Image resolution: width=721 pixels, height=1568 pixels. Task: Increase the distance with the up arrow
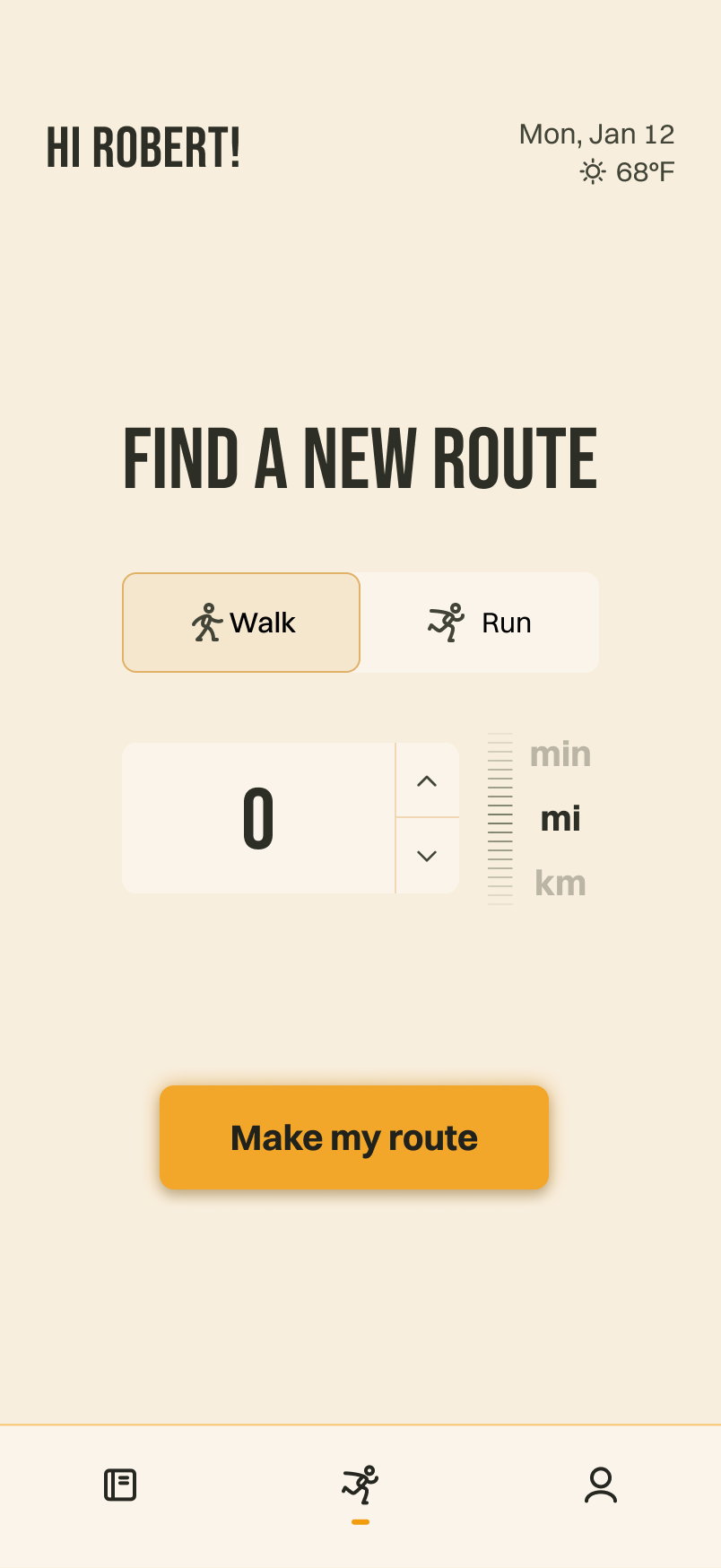click(427, 780)
